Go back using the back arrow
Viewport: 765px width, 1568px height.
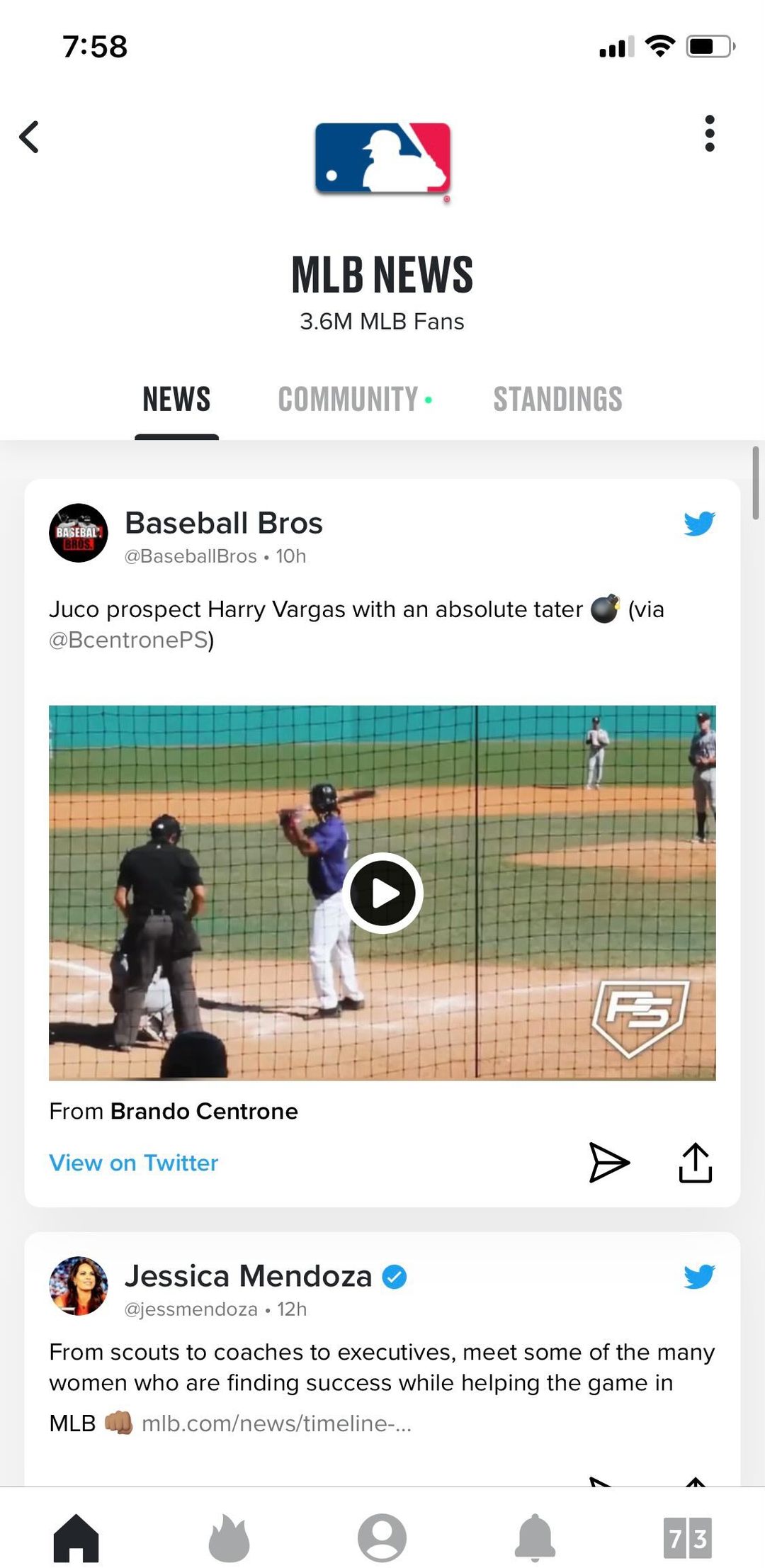coord(29,137)
